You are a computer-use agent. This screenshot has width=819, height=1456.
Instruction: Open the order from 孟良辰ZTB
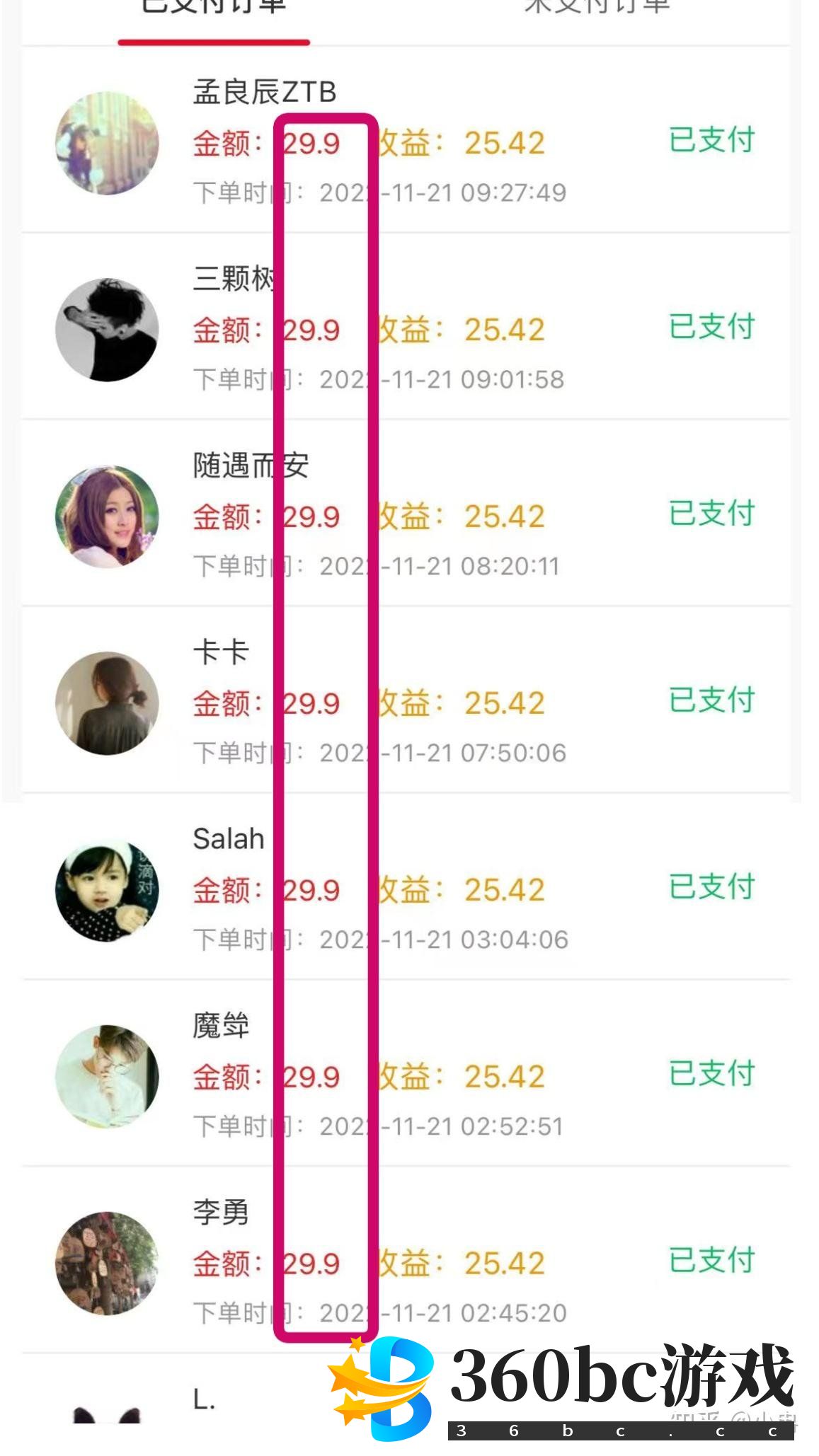coord(405,141)
